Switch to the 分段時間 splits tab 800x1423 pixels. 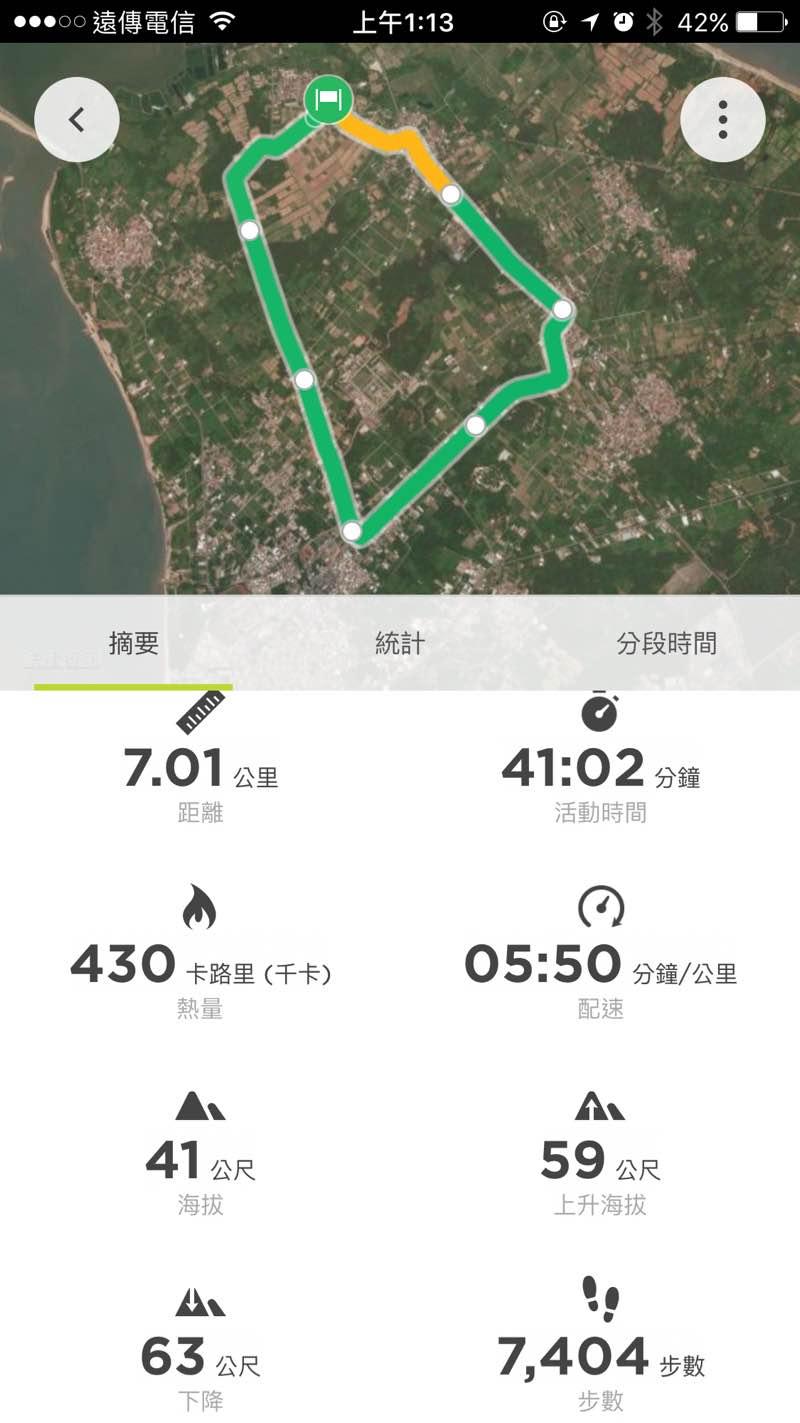[x=666, y=644]
